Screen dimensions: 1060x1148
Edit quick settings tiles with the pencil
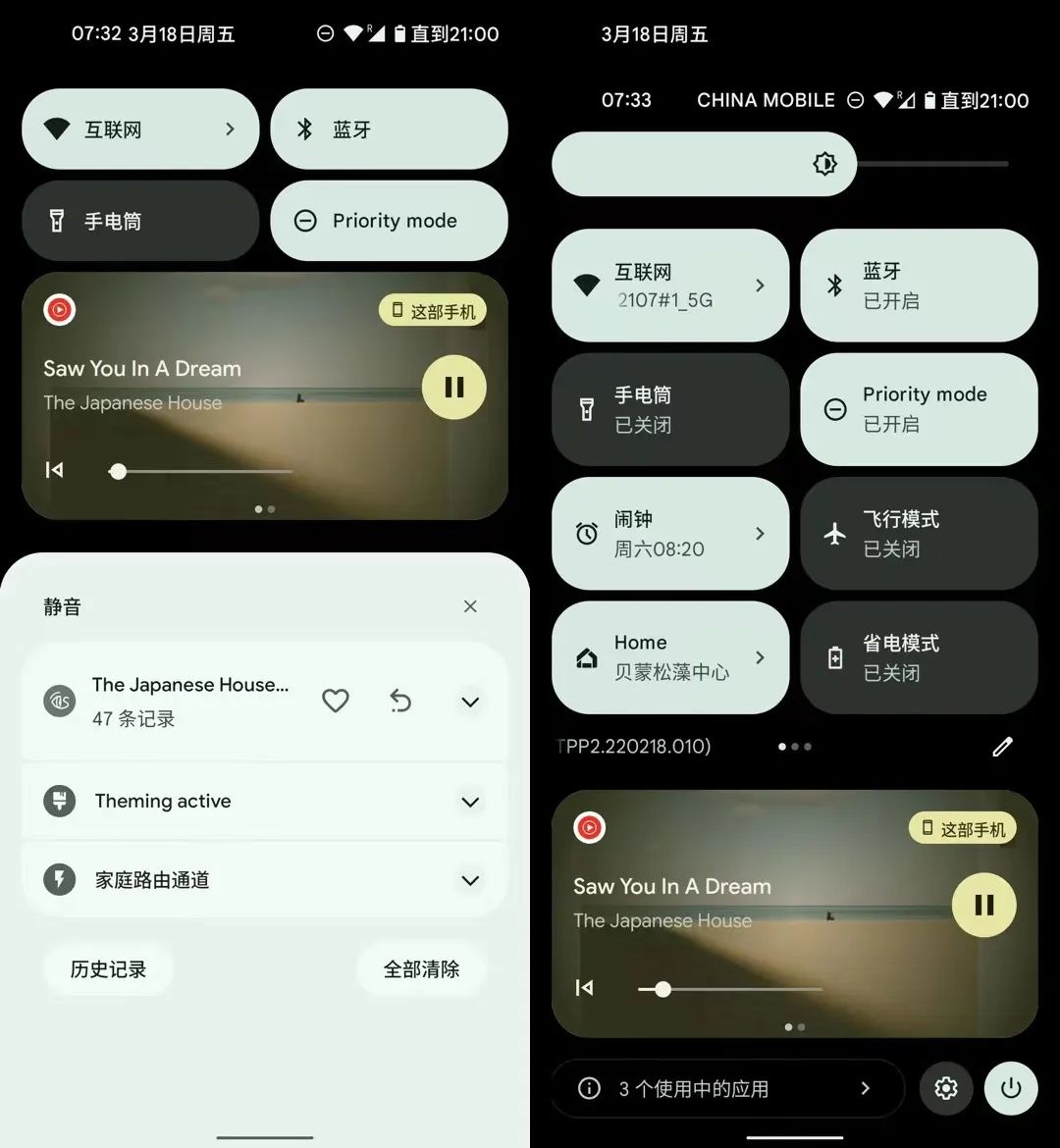1002,747
